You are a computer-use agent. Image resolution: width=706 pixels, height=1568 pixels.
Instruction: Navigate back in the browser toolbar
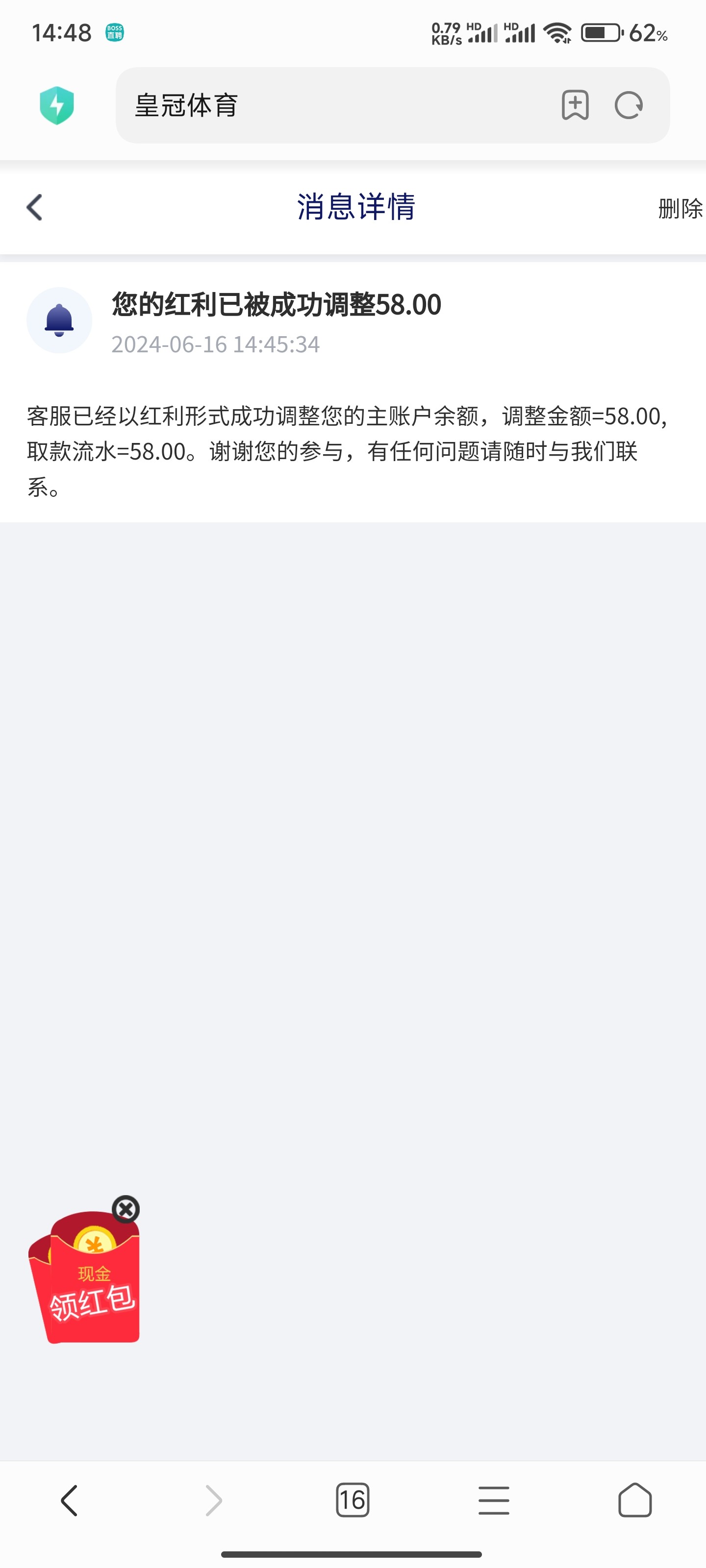[x=70, y=1500]
